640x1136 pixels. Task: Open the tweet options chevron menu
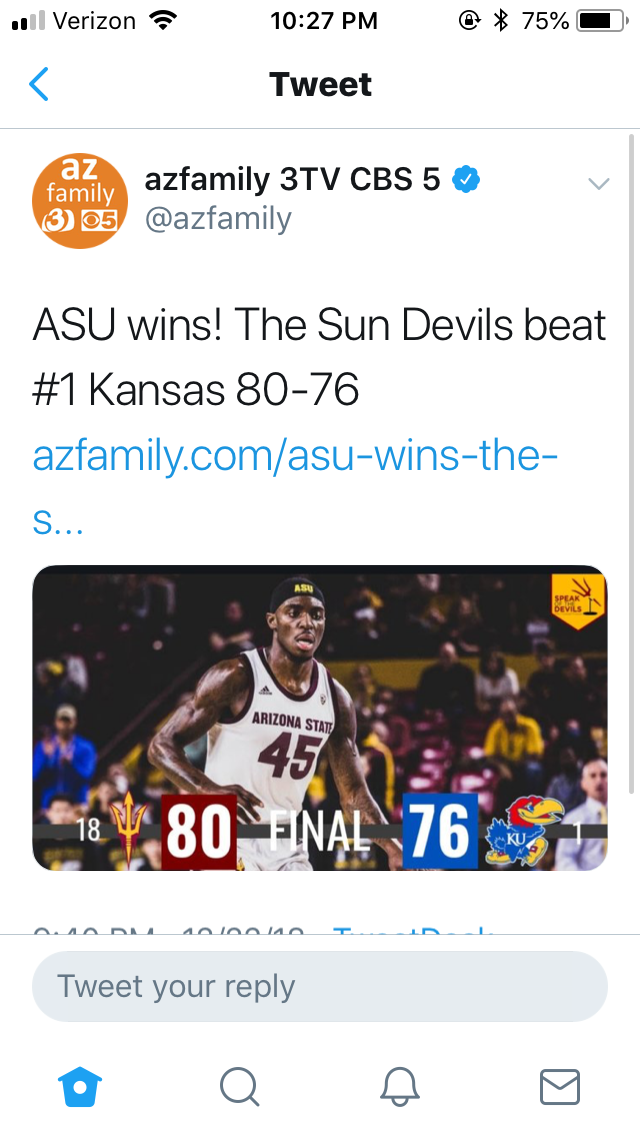(x=599, y=183)
